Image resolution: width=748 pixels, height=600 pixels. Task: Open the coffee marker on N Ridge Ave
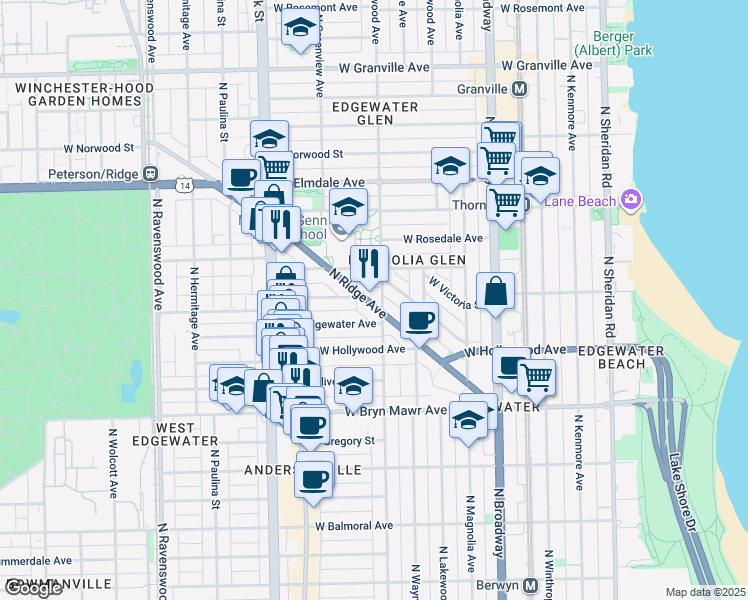click(x=419, y=322)
